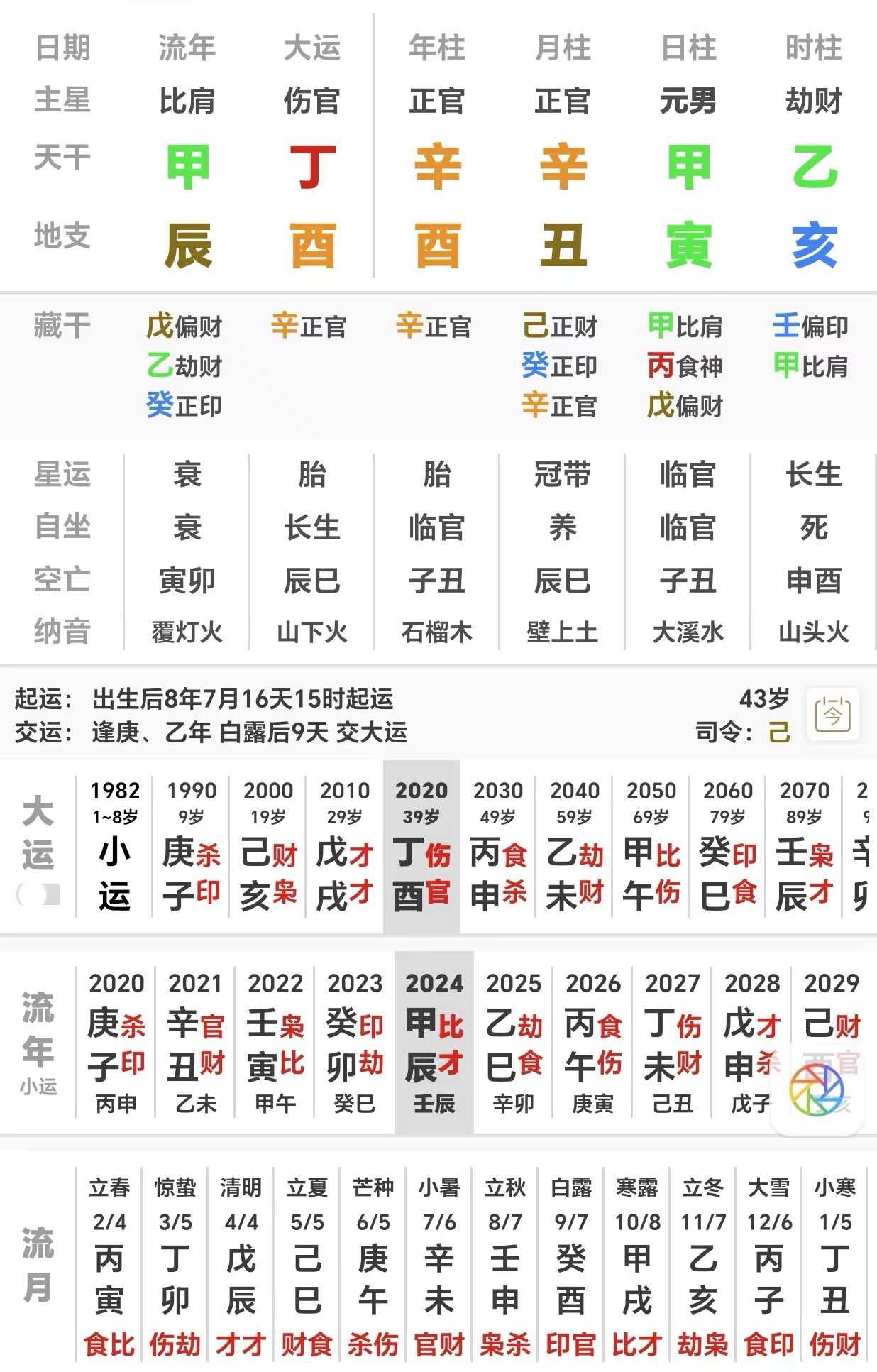
Task: Select the 1990 庚子 luck period
Action: (191, 846)
